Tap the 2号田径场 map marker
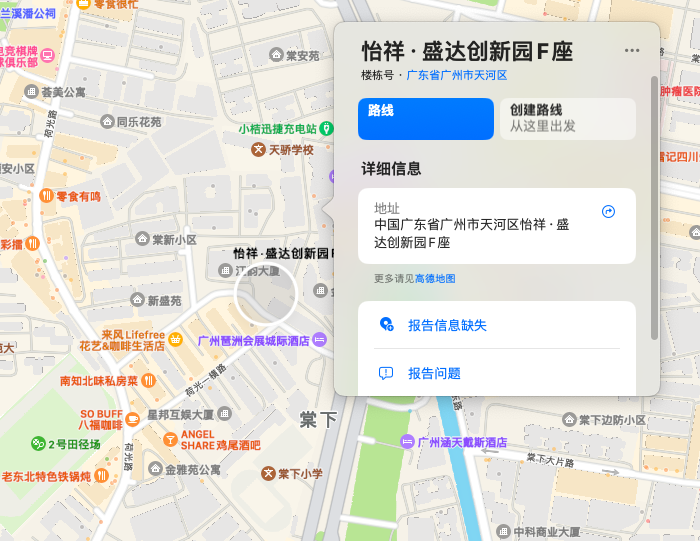 [x=38, y=443]
